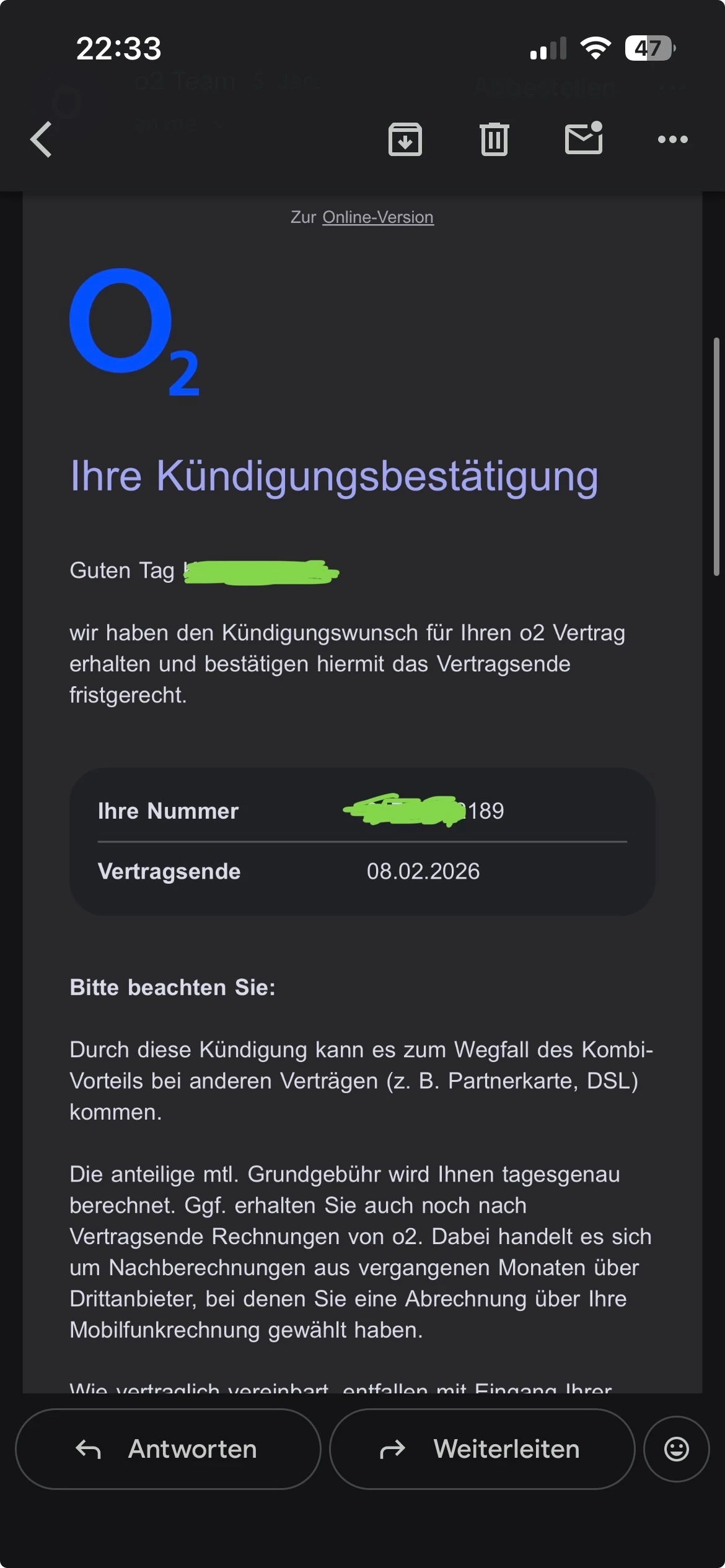Open the three-dot overflow menu
Screen dimensions: 725x1568
tap(672, 139)
